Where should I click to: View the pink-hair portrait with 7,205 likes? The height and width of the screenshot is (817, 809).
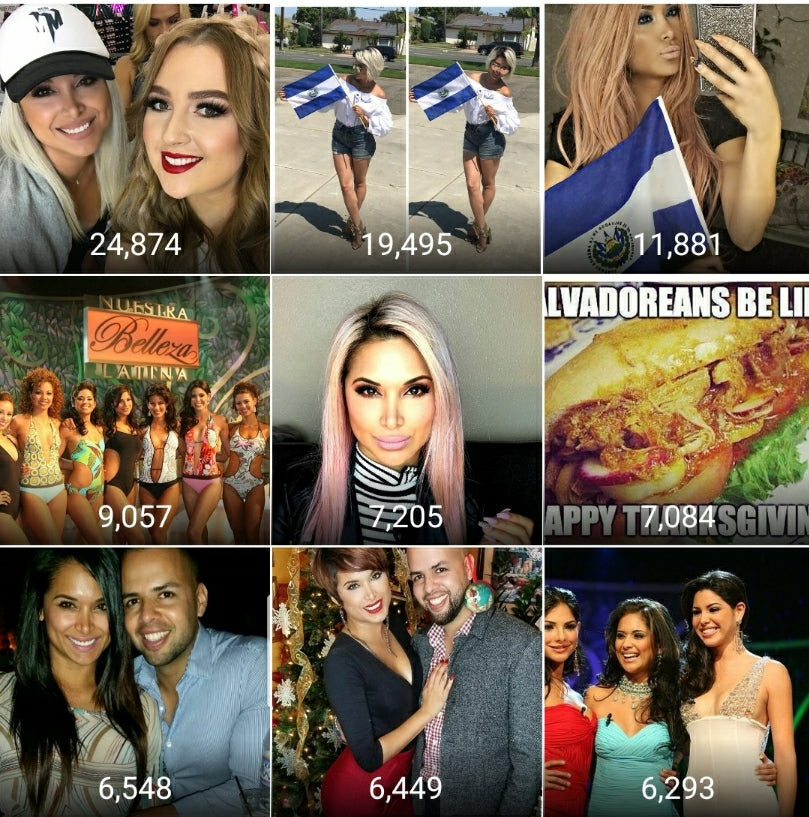[406, 410]
